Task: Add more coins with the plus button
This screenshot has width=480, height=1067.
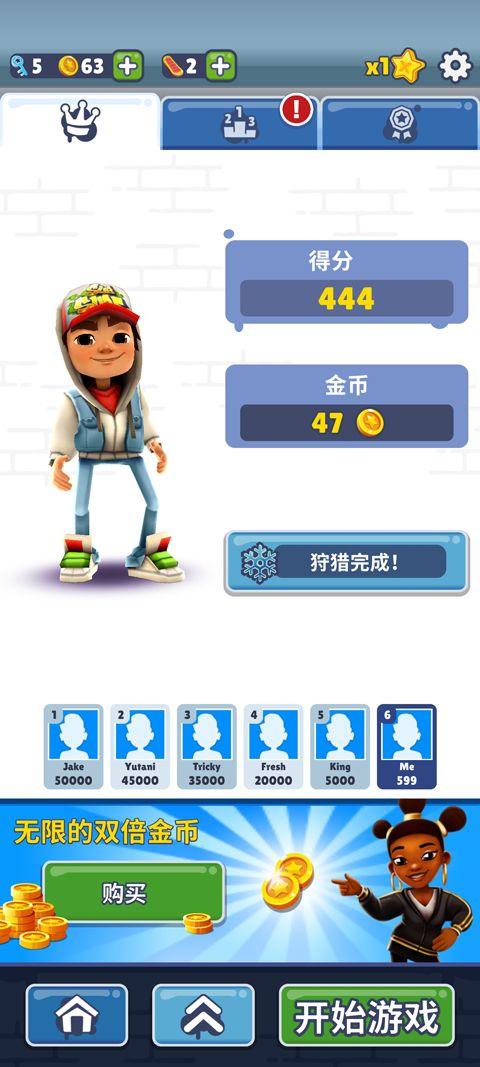Action: (x=128, y=66)
